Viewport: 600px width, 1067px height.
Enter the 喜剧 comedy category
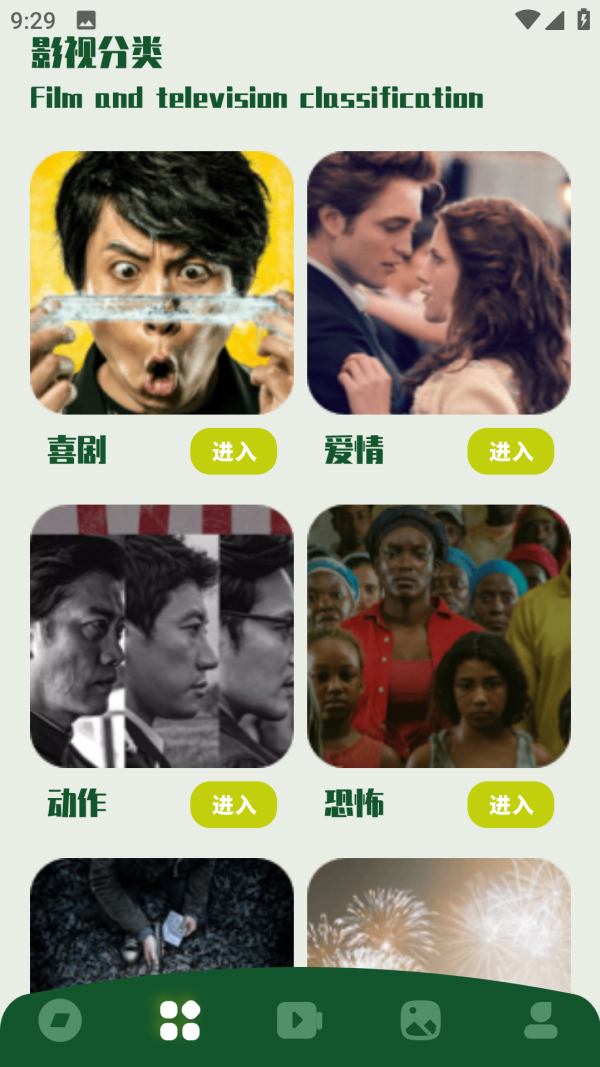coord(233,451)
